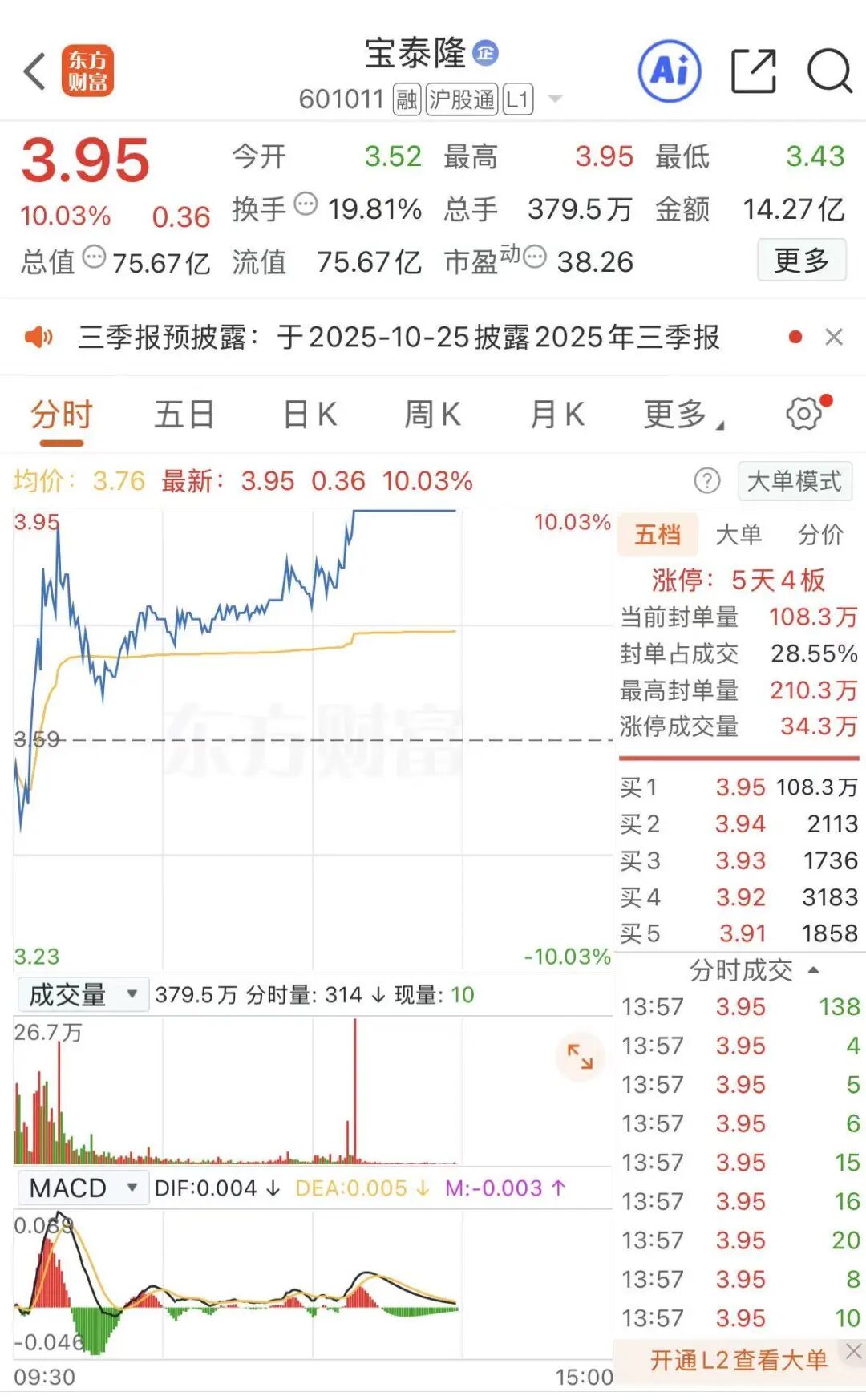This screenshot has height=1400, width=866.
Task: Open chart settings gear
Action: pos(804,414)
